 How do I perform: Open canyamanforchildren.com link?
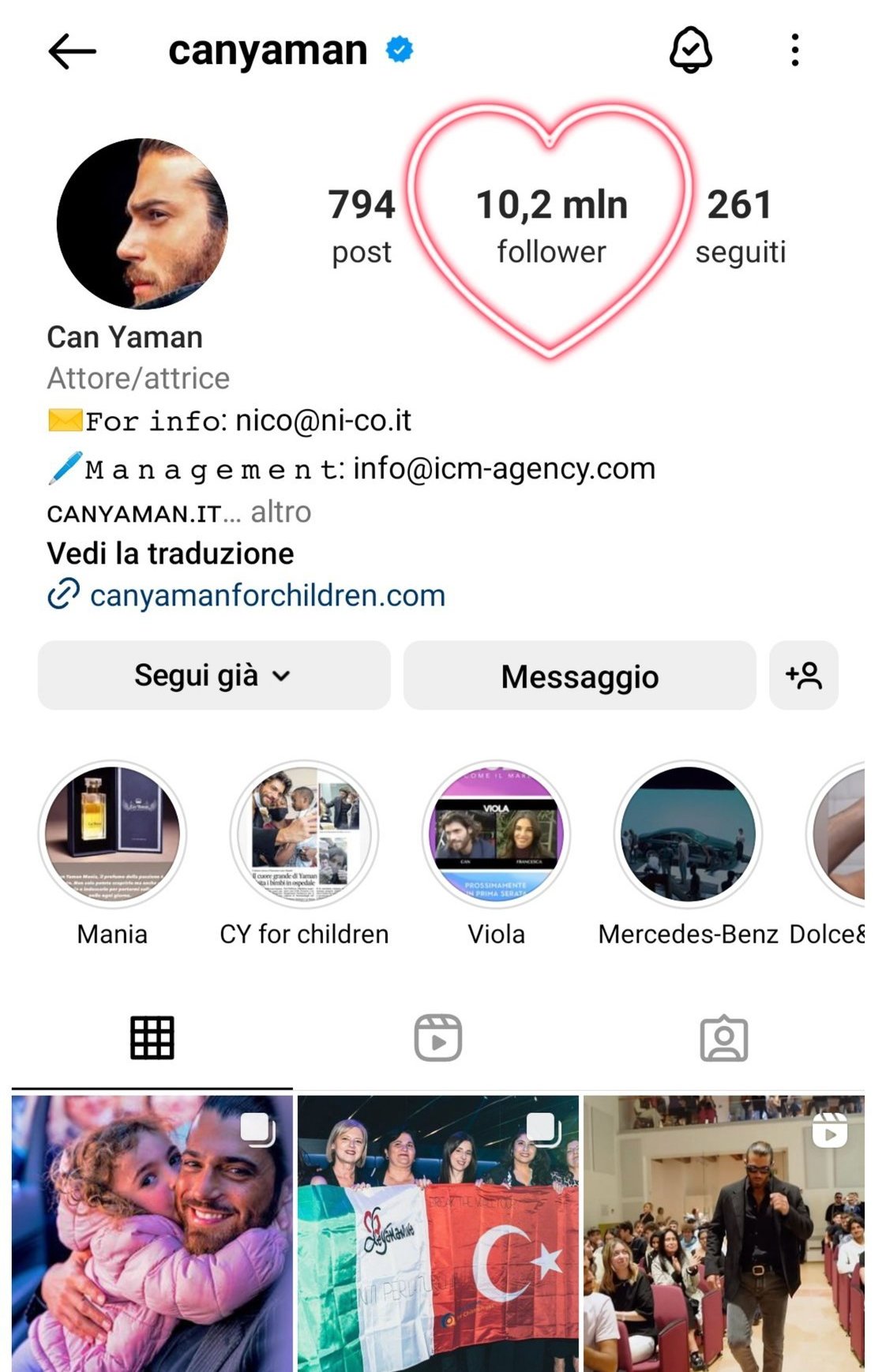coord(267,595)
